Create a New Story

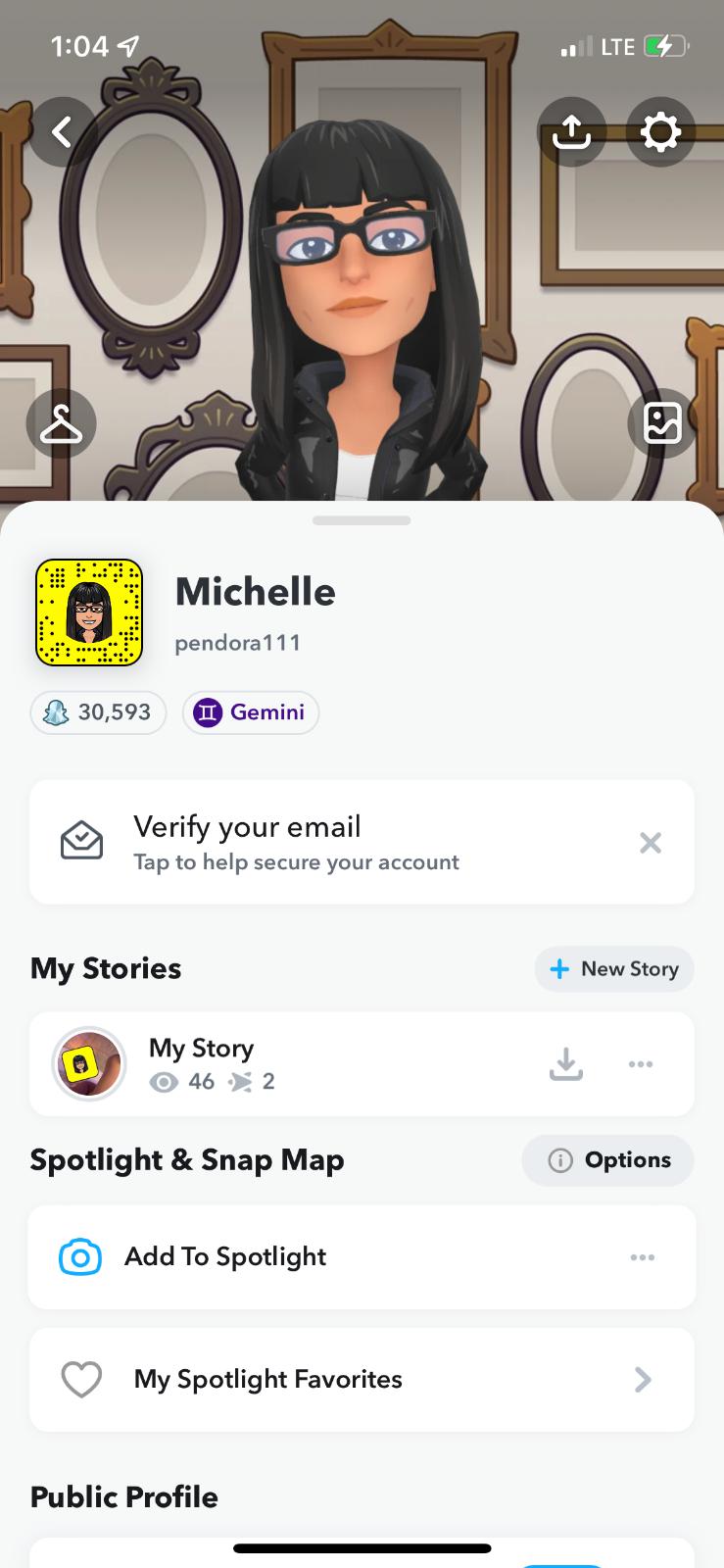tap(614, 968)
